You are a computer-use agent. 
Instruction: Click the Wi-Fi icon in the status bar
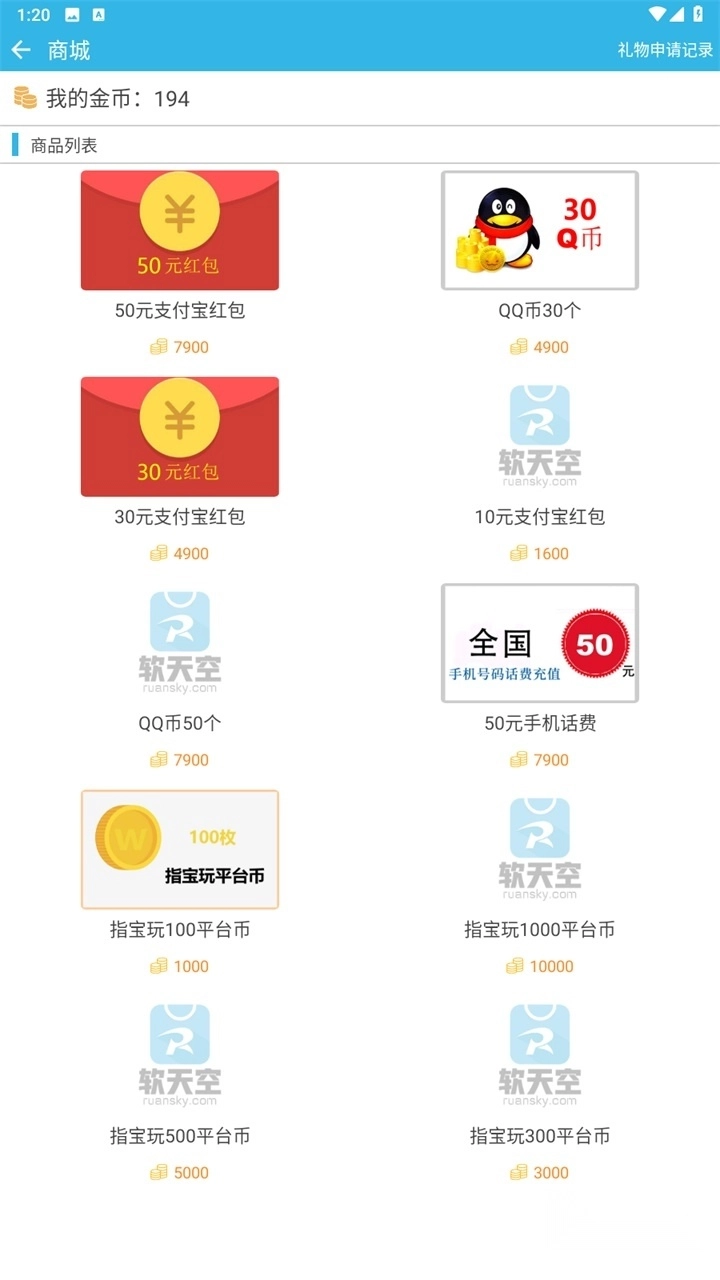tap(655, 15)
